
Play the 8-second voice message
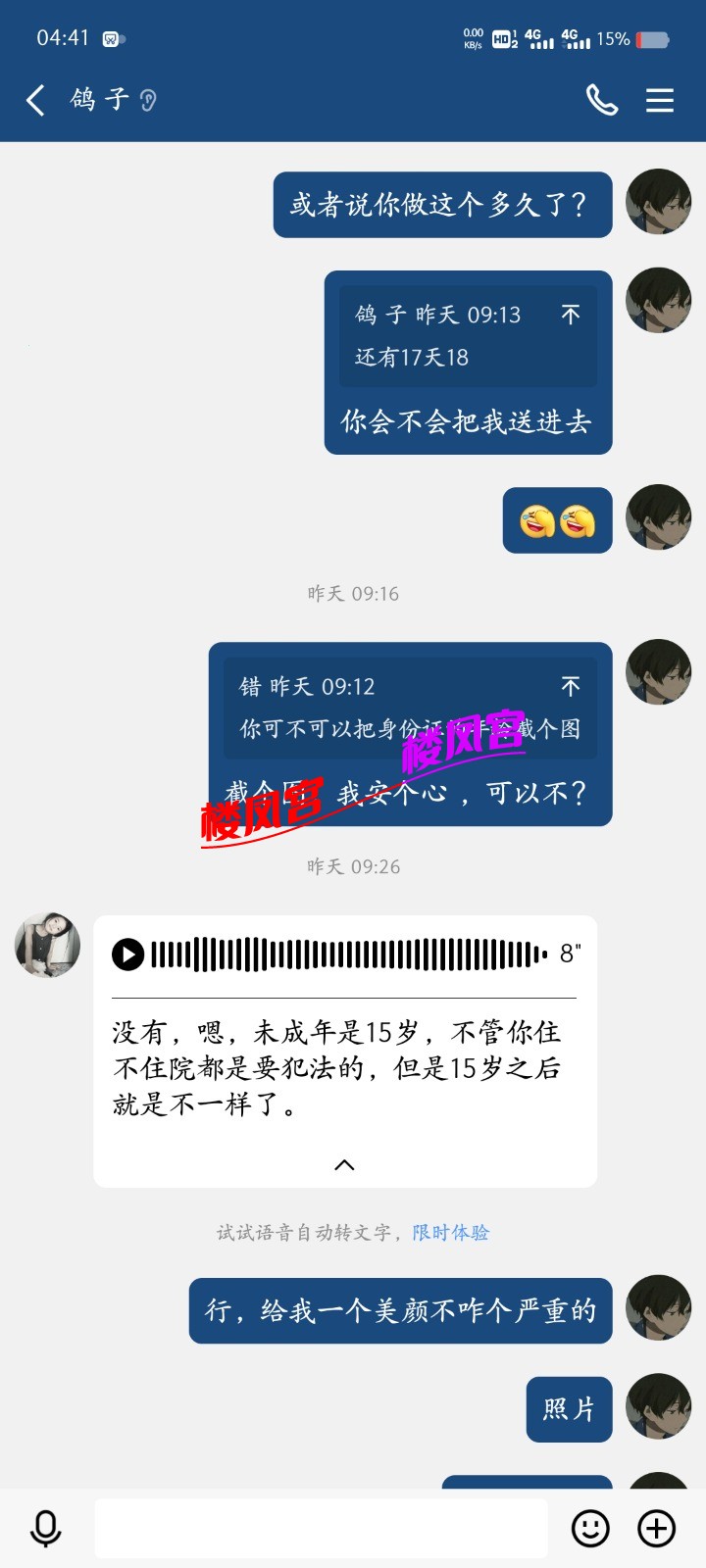pos(128,954)
